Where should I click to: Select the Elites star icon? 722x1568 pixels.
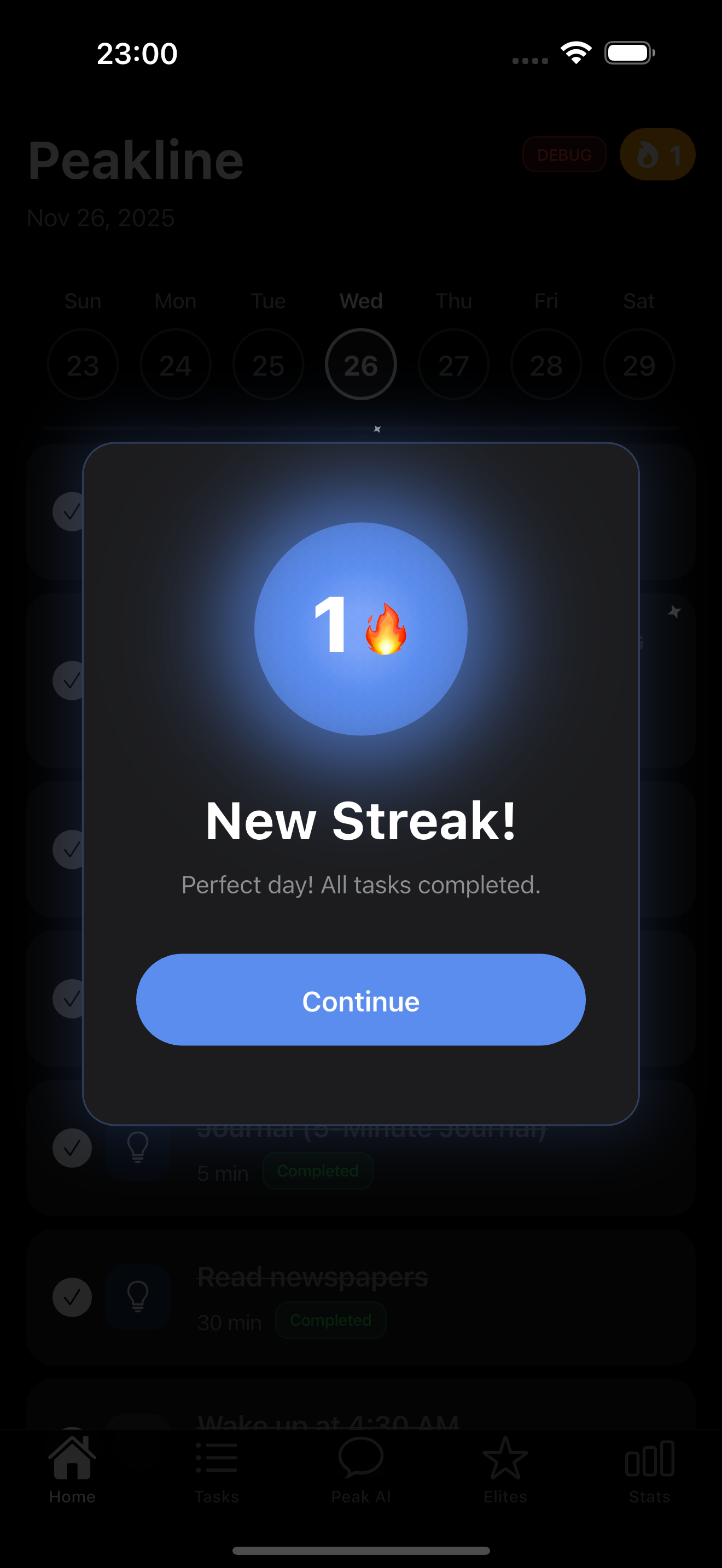click(x=505, y=1461)
